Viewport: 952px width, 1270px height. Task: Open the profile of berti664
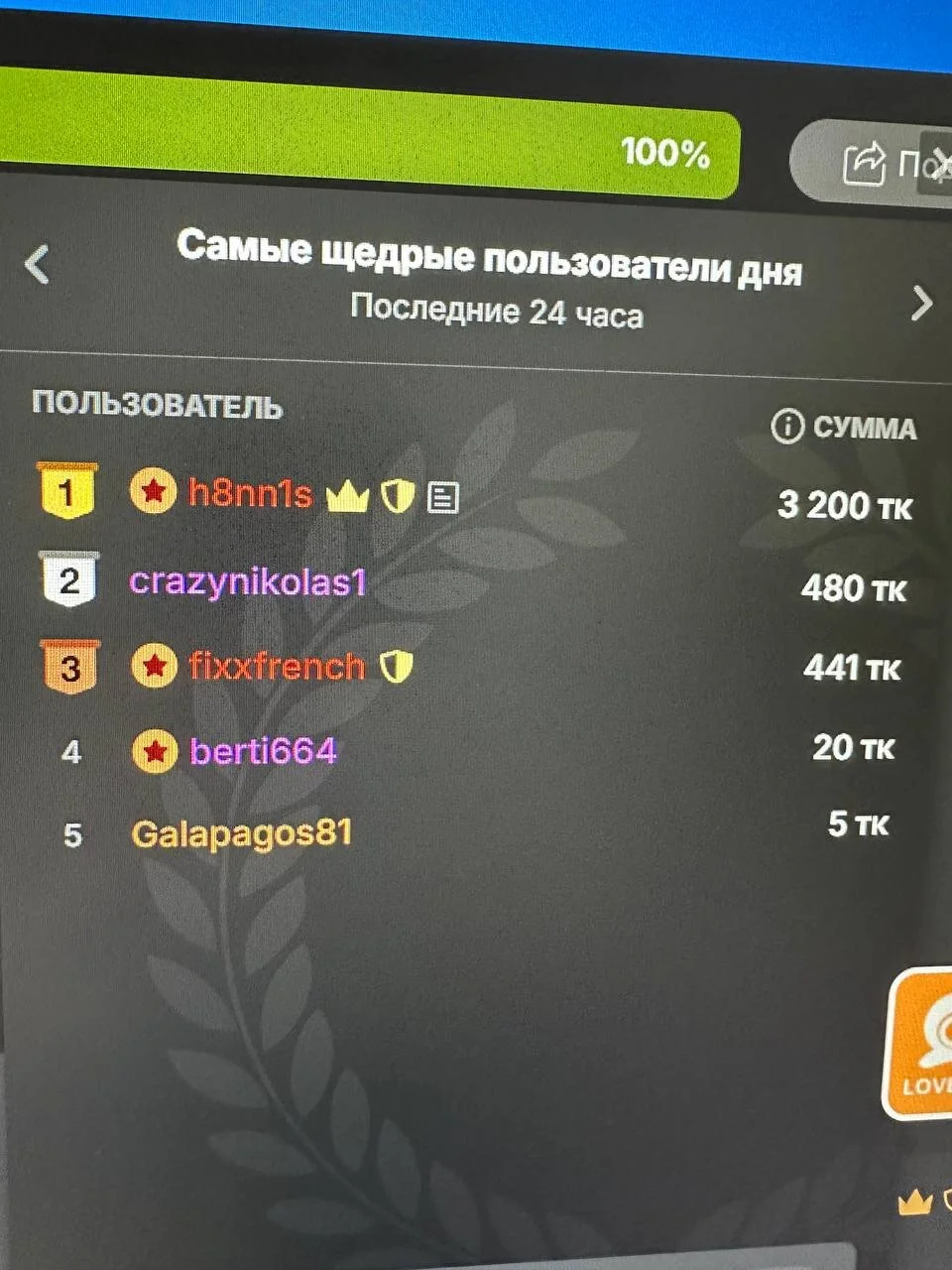263,751
